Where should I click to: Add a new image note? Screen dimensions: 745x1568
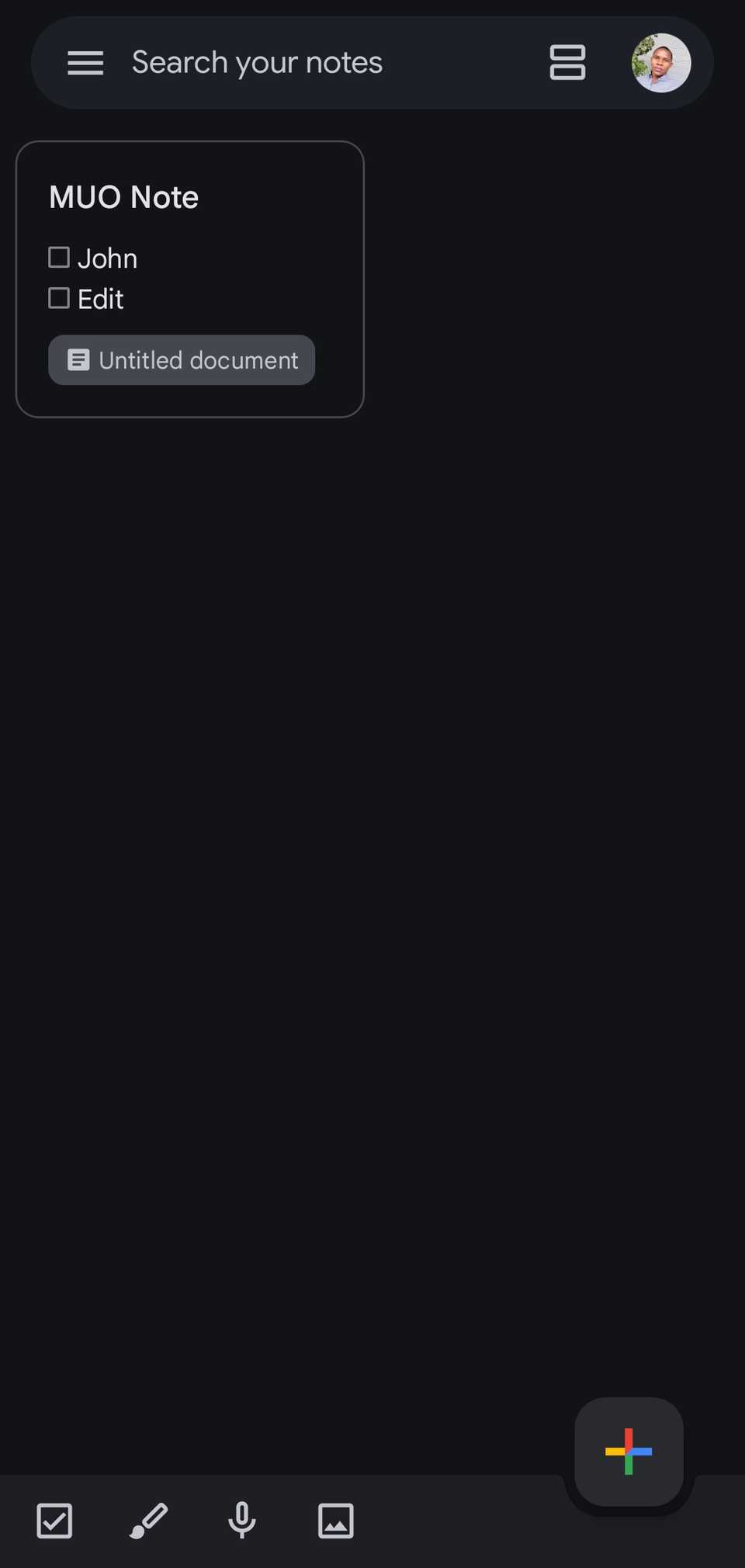336,1521
